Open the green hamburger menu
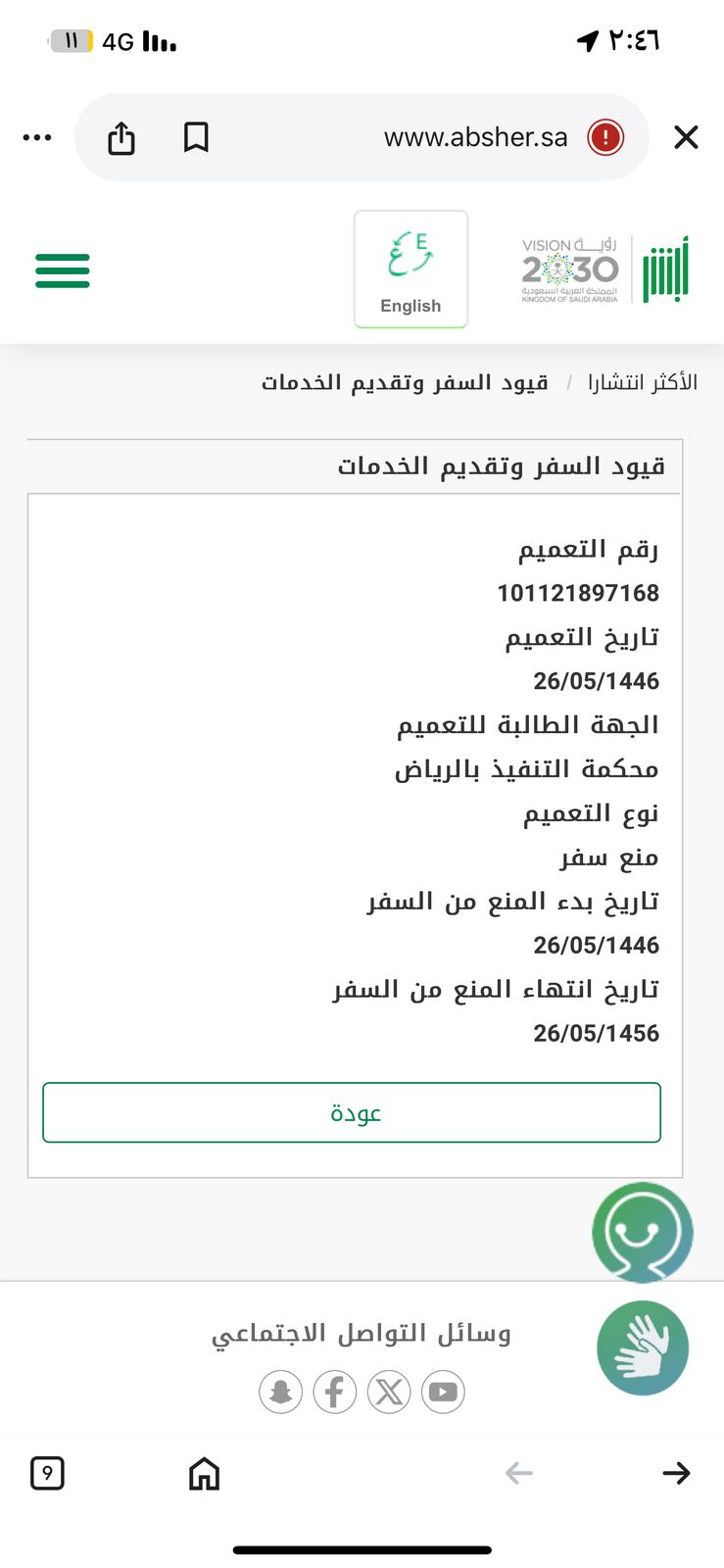The width and height of the screenshot is (724, 1568). 63,270
